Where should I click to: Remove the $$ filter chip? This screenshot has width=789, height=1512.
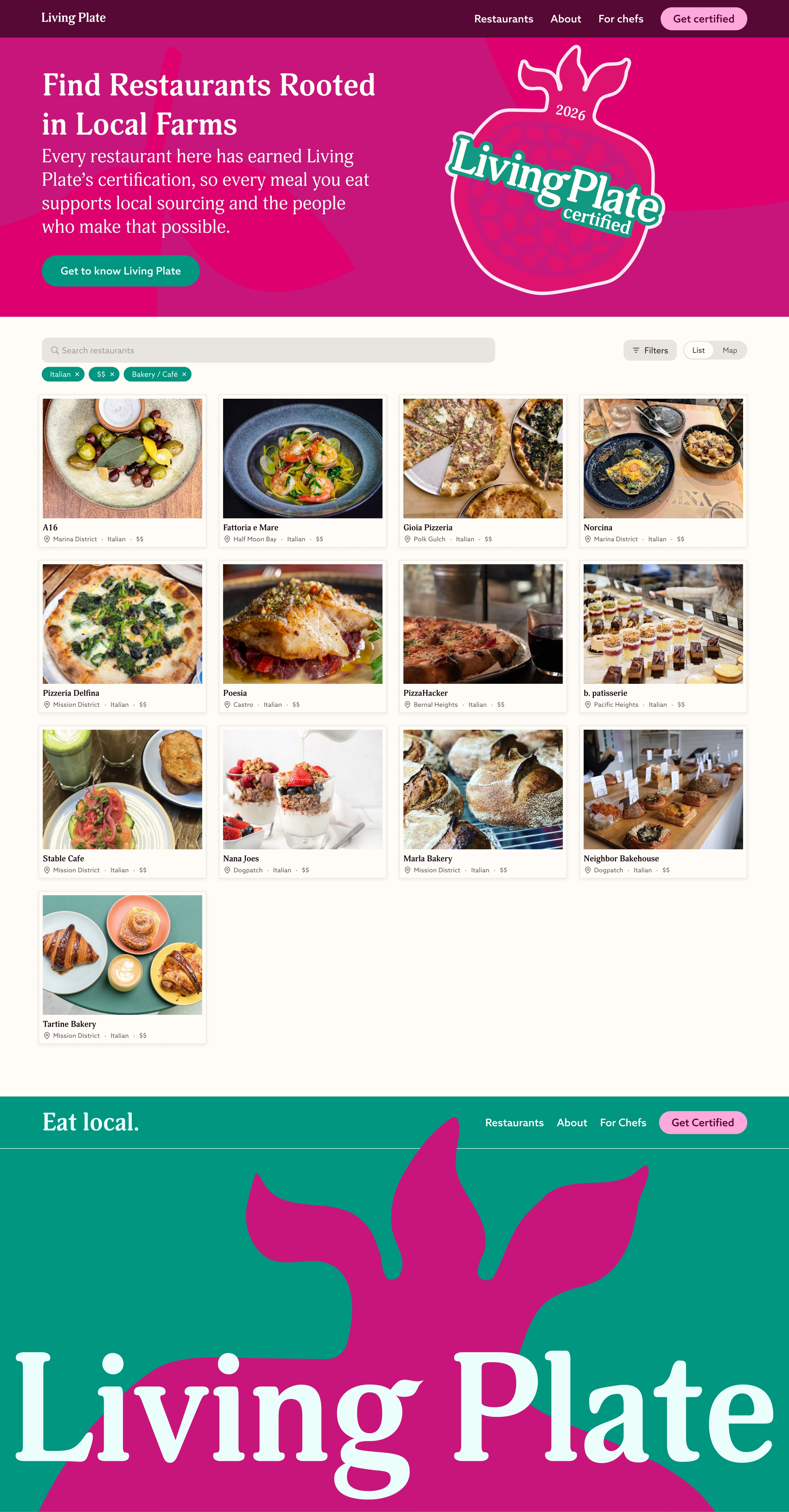point(112,375)
